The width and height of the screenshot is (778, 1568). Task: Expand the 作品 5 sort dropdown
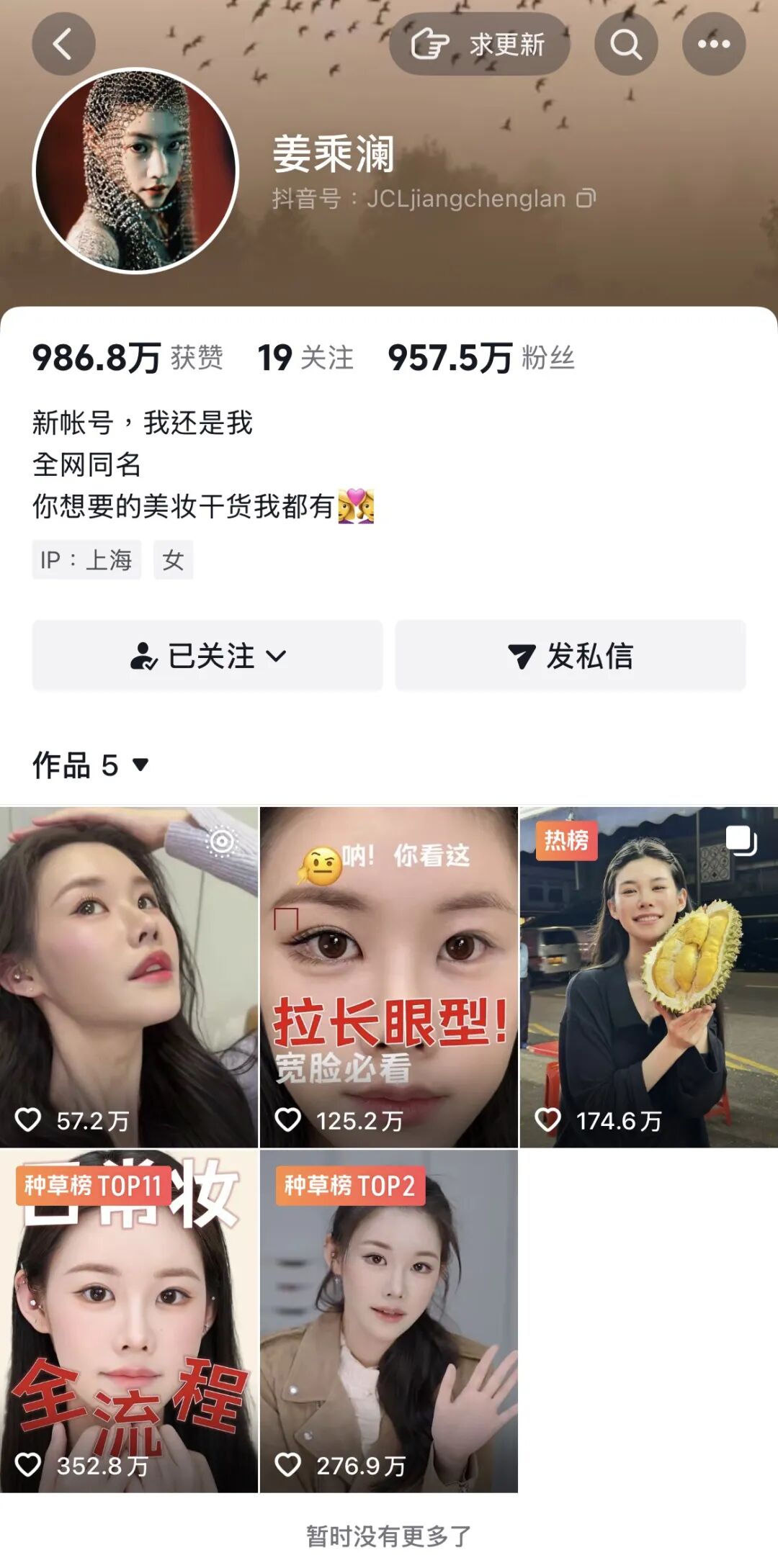91,765
